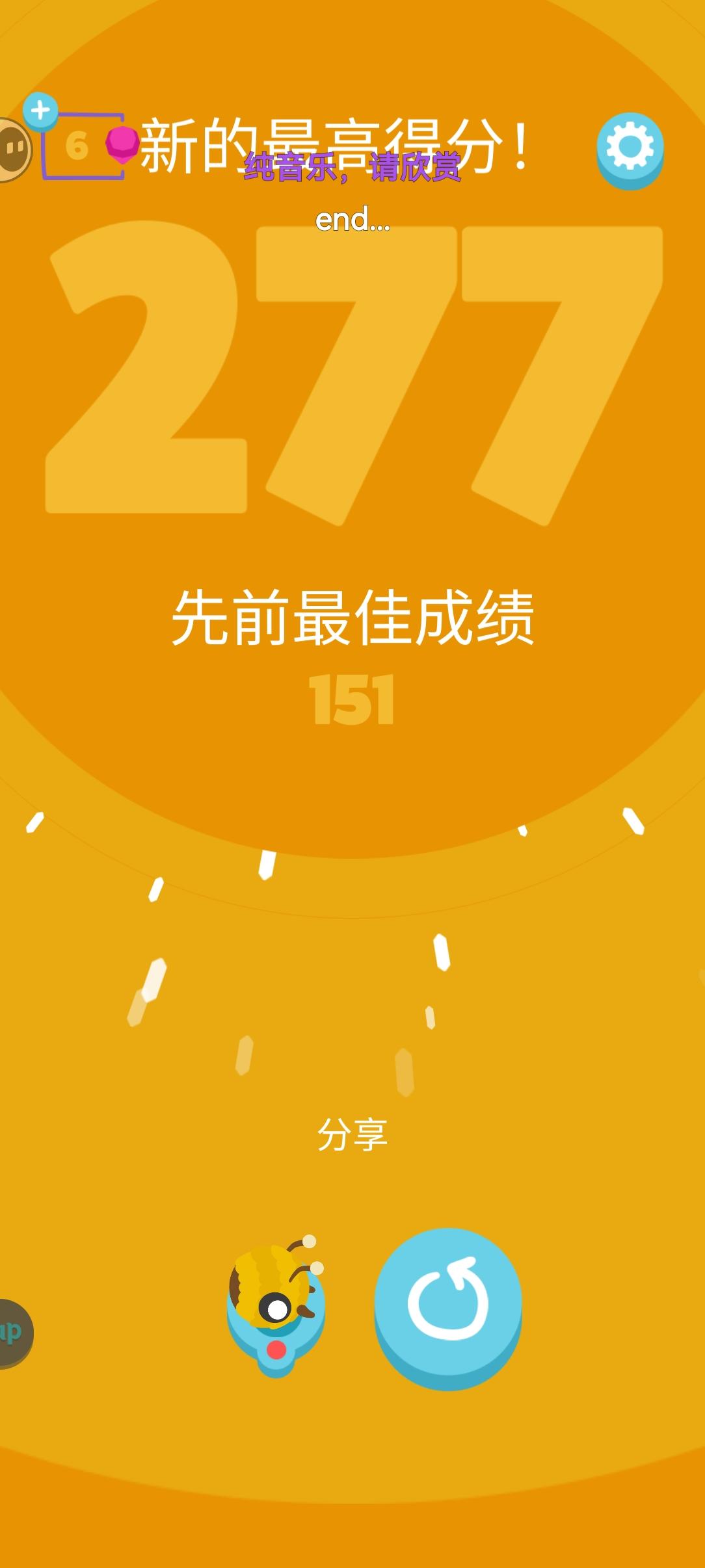Screen dimensions: 705x1568
Task: Tap the pink gem currency icon
Action: pos(120,144)
